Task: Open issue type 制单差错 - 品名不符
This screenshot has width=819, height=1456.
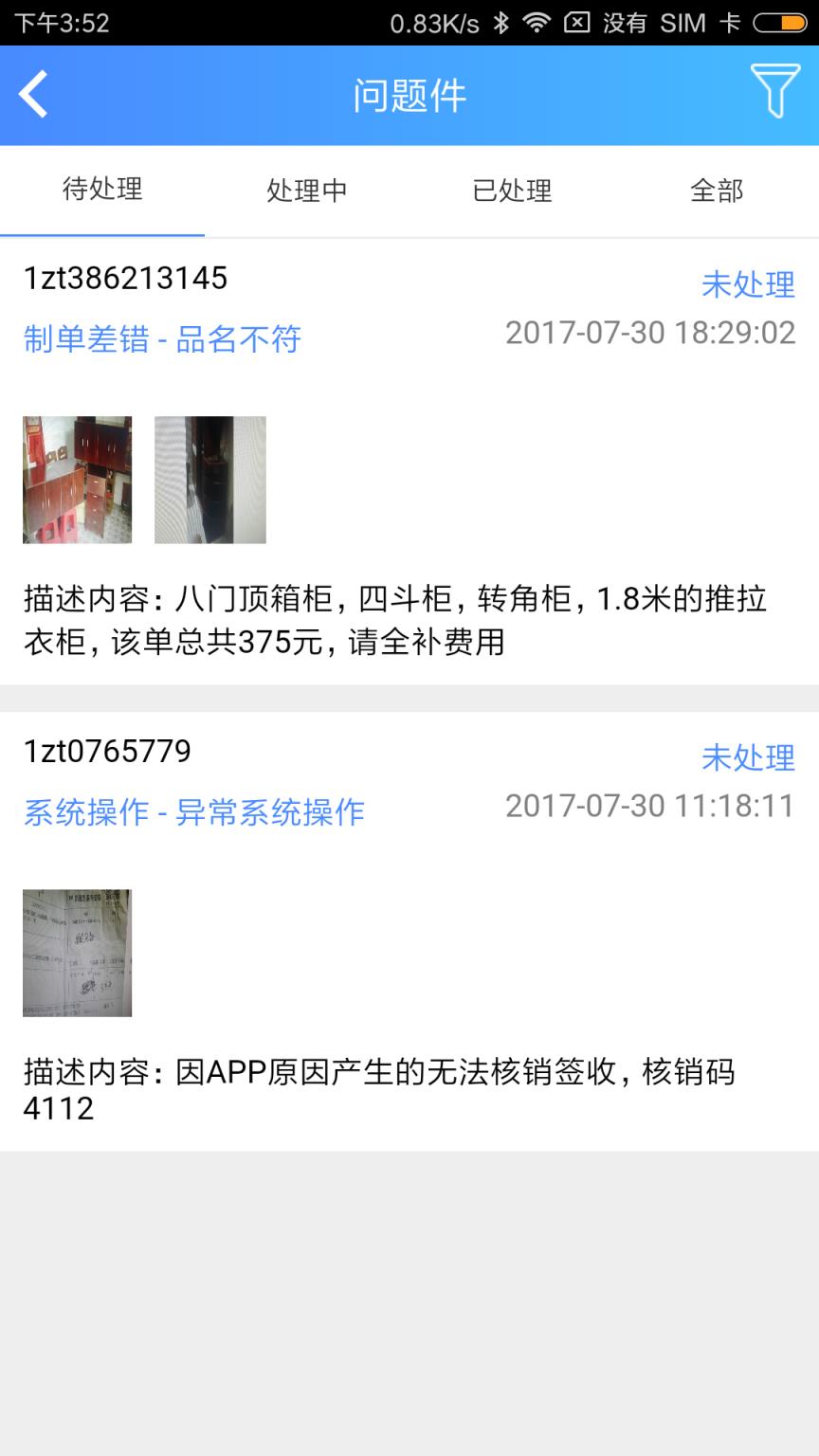Action: (x=161, y=339)
